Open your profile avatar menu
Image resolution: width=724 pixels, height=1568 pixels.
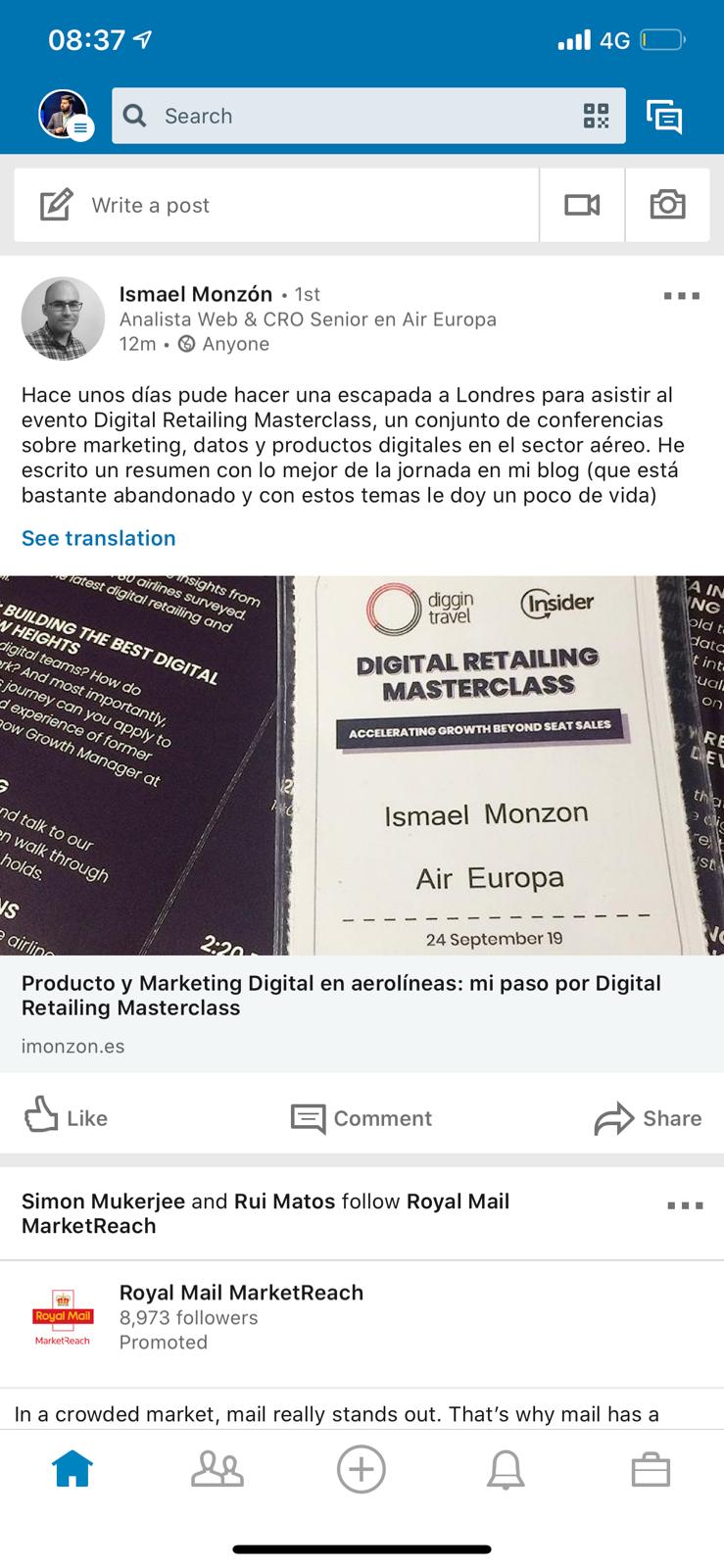point(64,115)
